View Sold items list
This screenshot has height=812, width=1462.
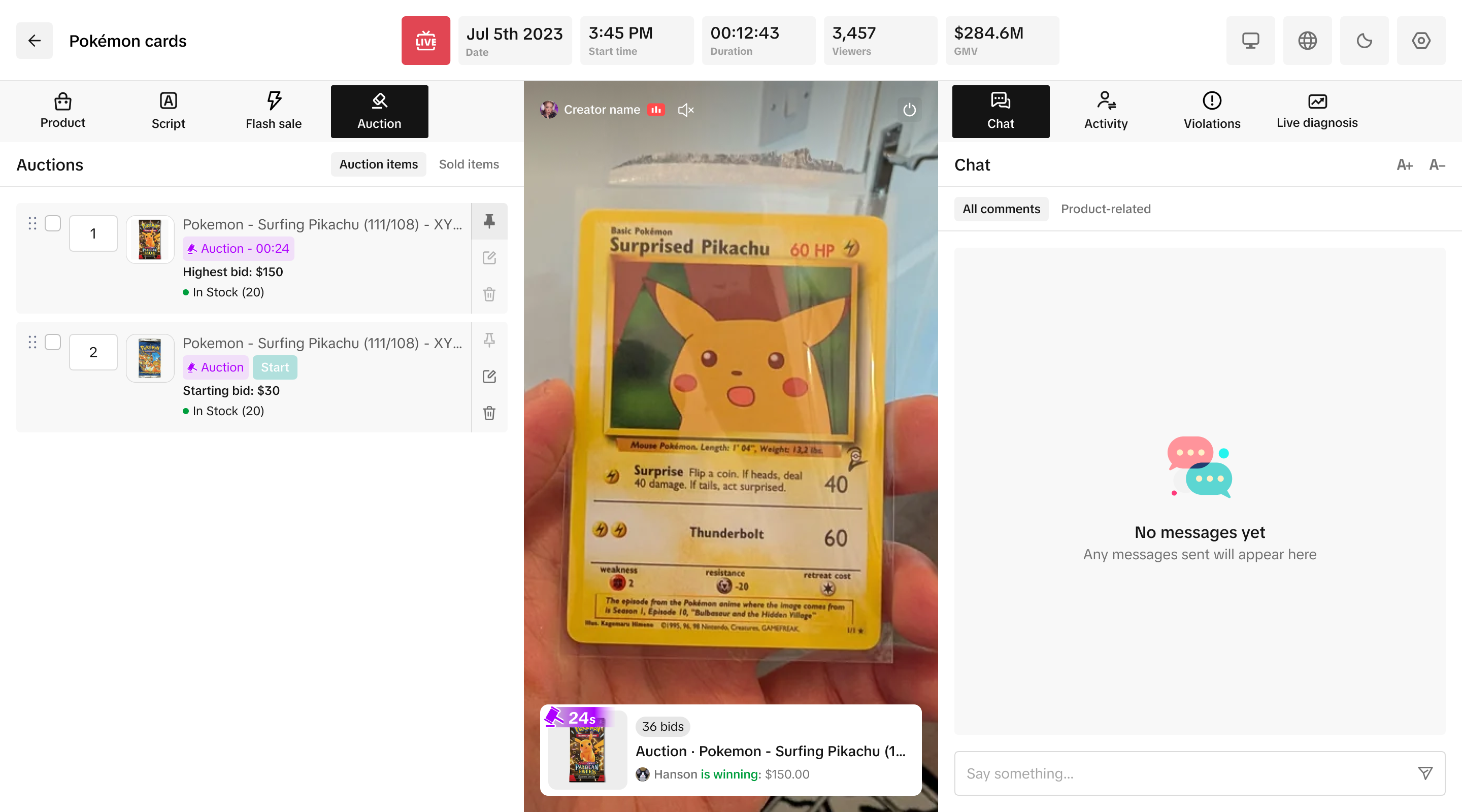469,164
